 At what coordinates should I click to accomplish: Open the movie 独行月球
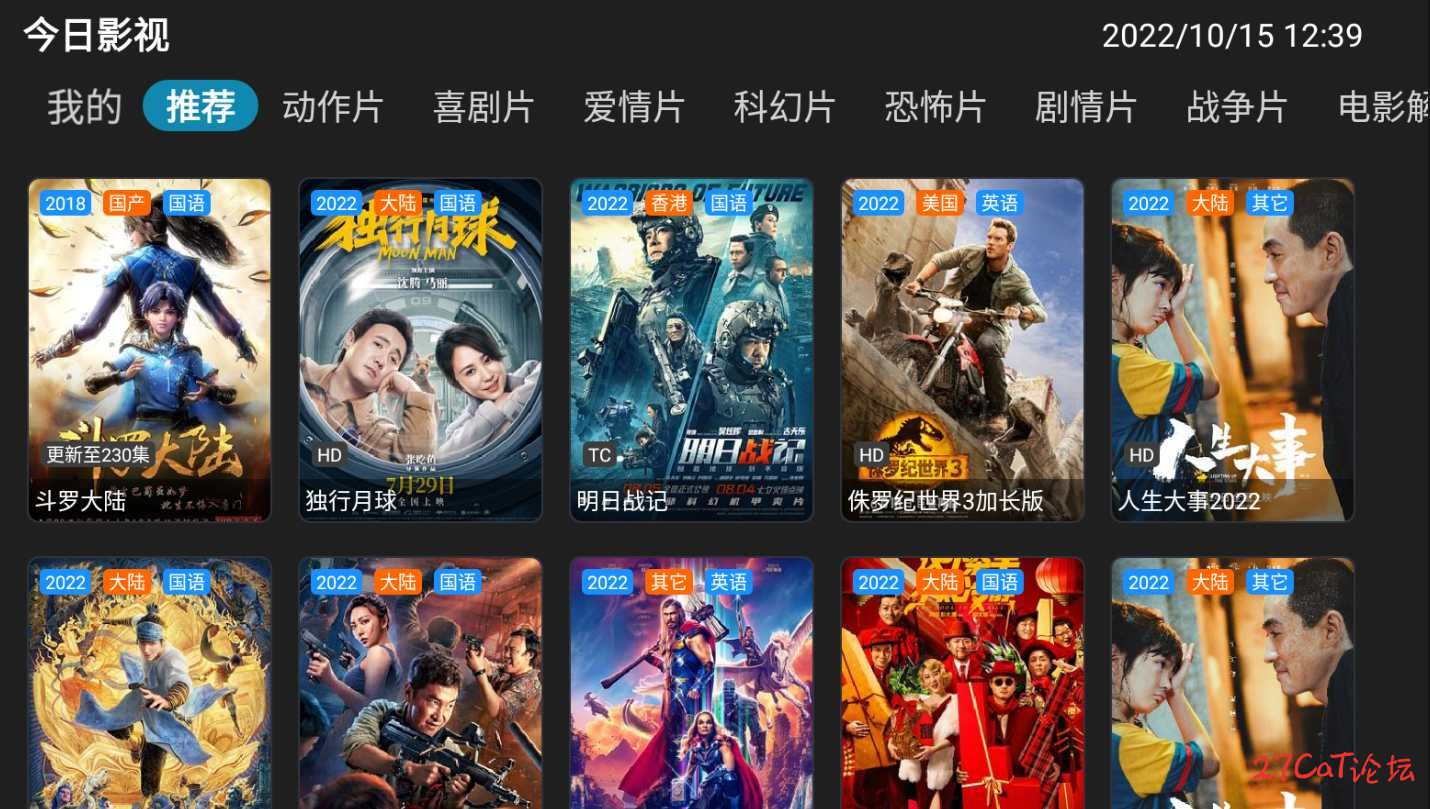coord(420,350)
